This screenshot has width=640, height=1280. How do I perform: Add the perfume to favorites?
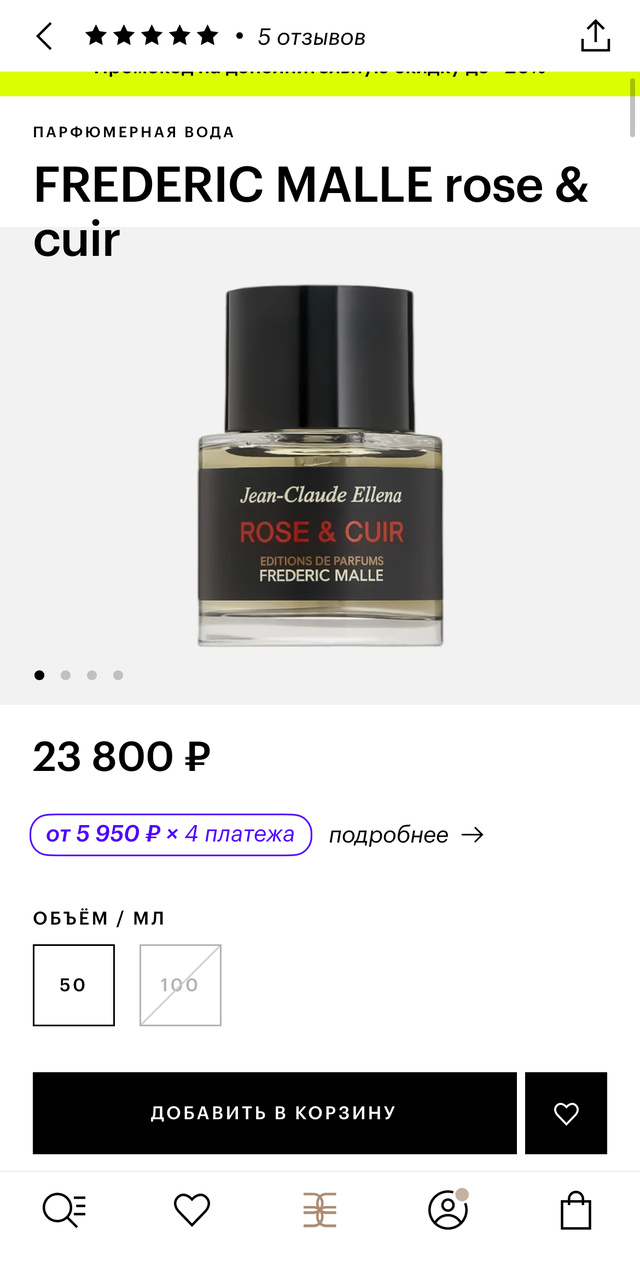(x=566, y=1113)
